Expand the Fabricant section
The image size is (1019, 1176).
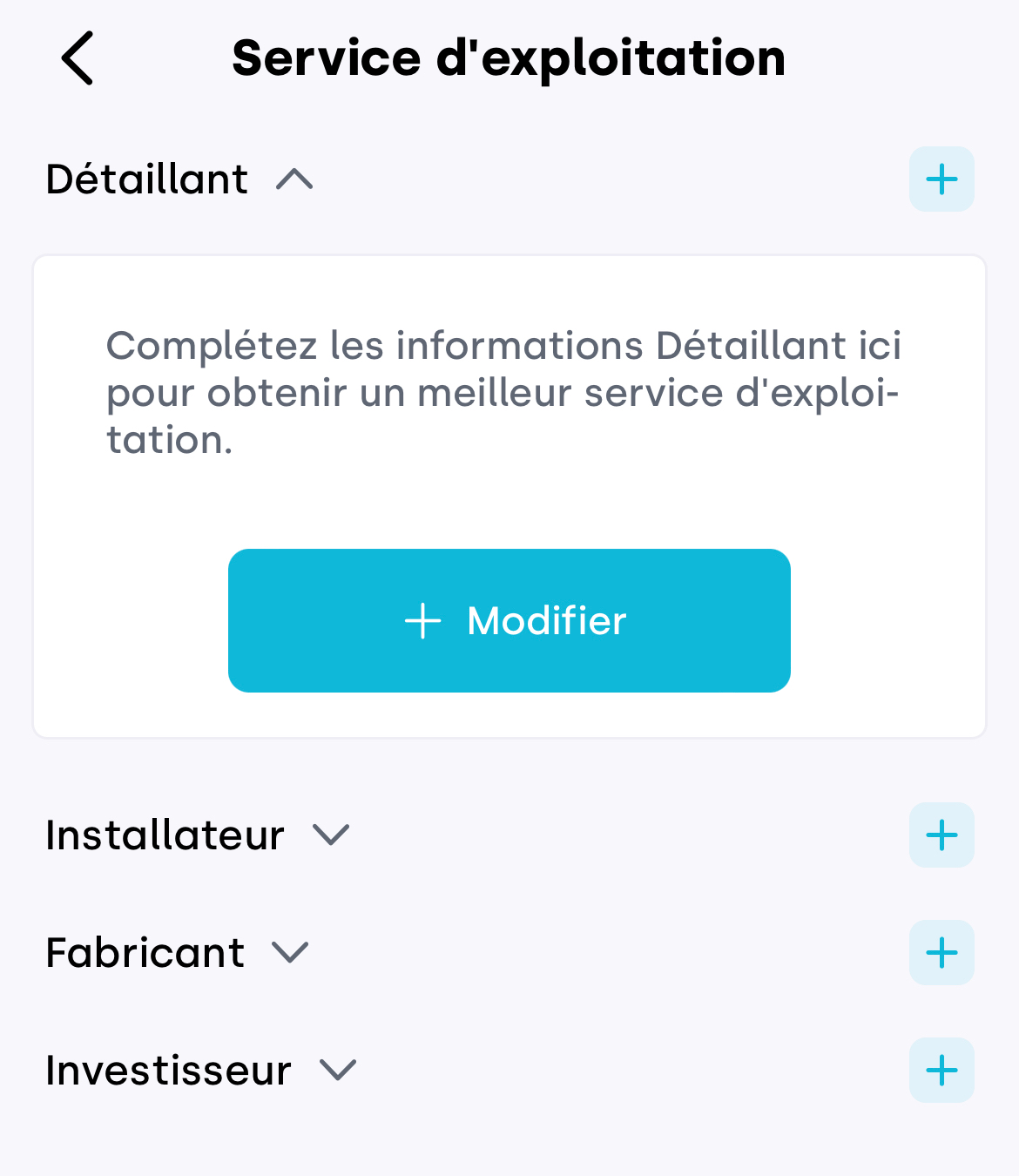290,952
